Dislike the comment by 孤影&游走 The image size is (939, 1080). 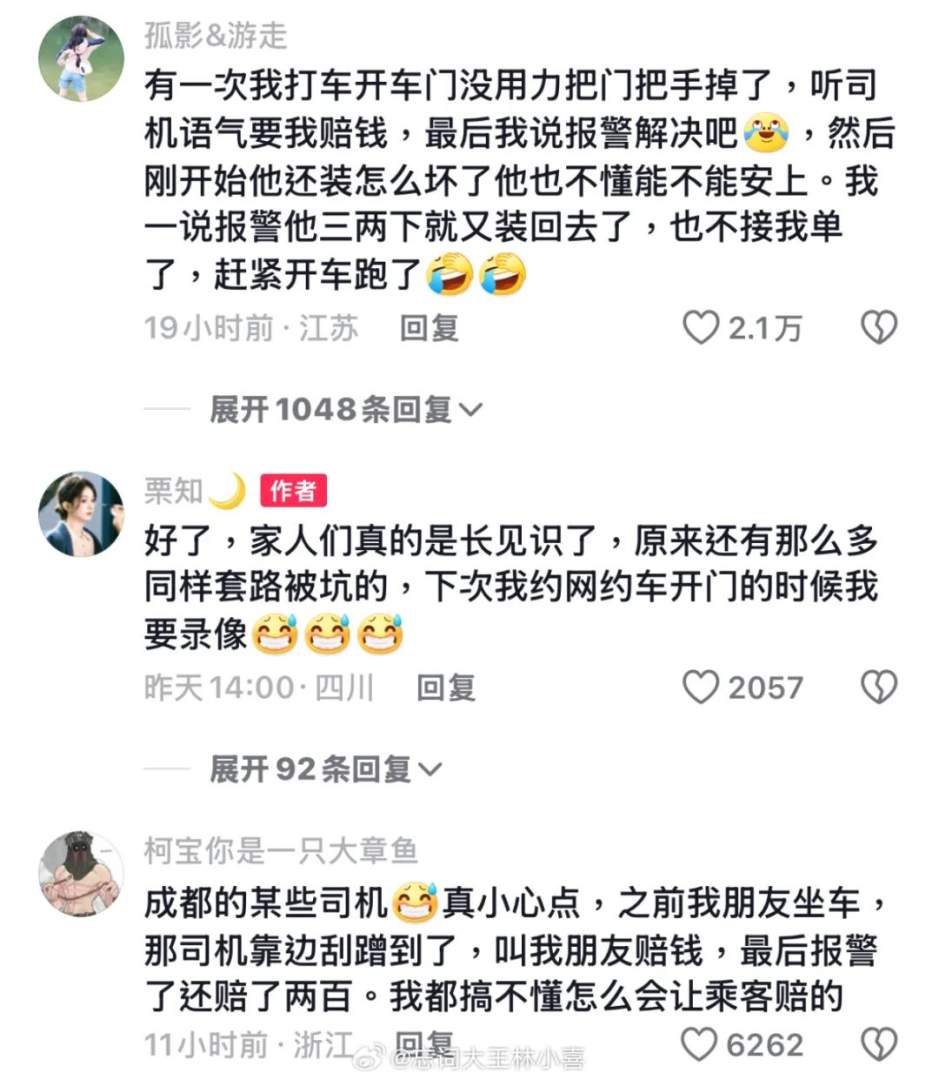[879, 327]
